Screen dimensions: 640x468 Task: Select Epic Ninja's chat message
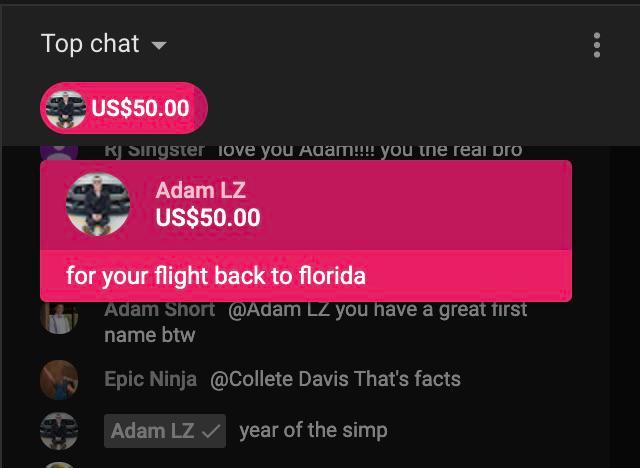coord(333,379)
